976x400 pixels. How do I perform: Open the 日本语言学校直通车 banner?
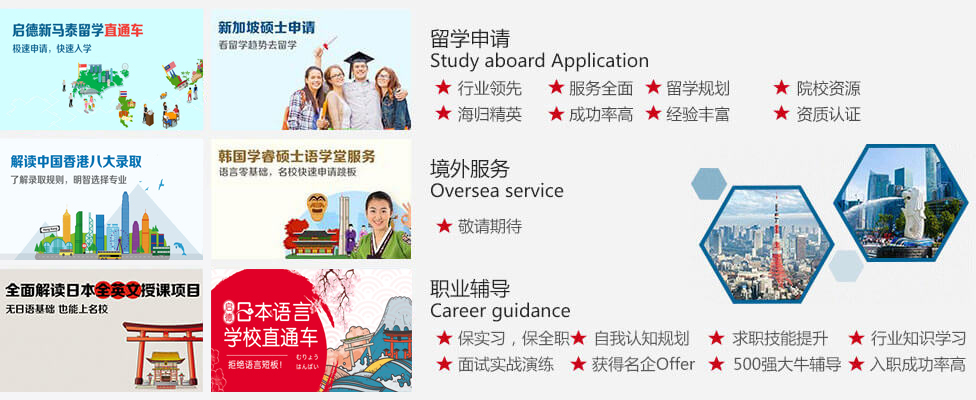311,330
